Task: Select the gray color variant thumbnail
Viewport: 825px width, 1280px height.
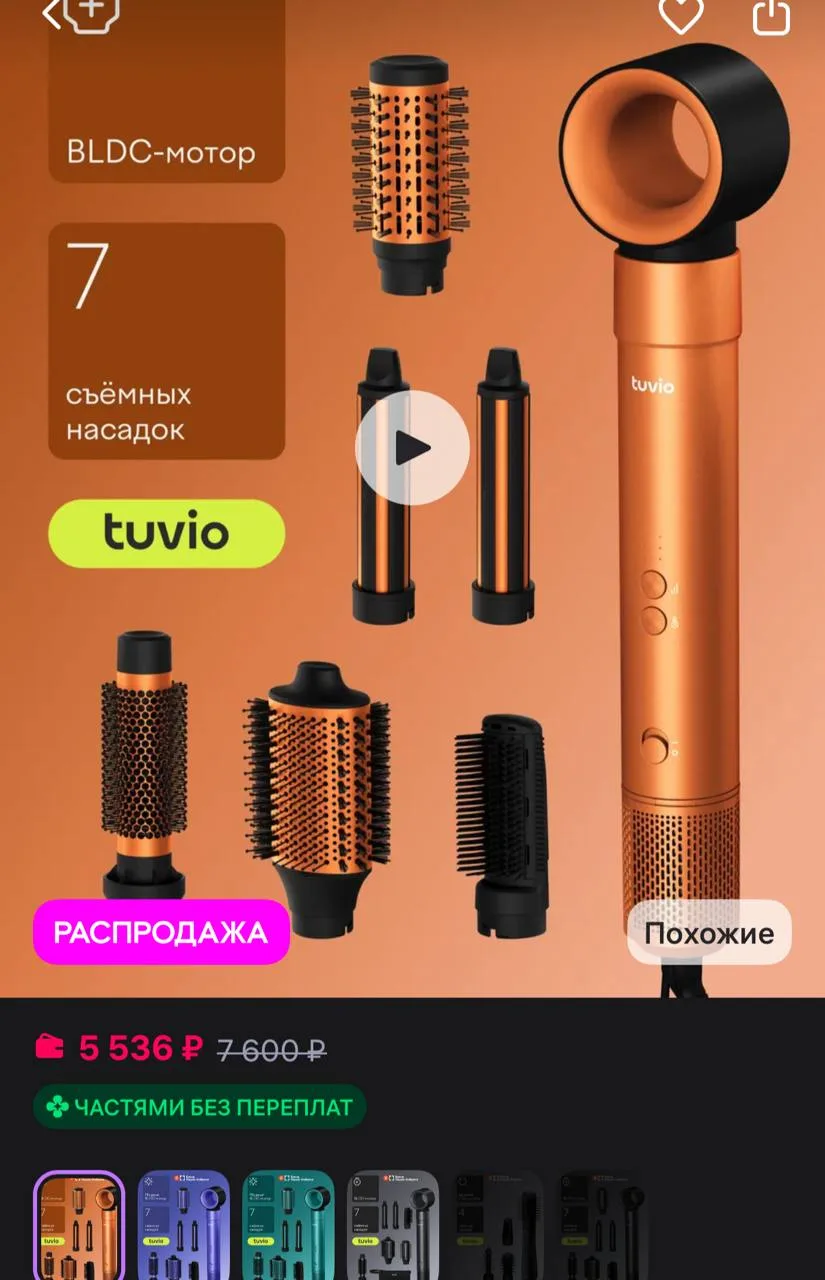Action: [393, 1225]
